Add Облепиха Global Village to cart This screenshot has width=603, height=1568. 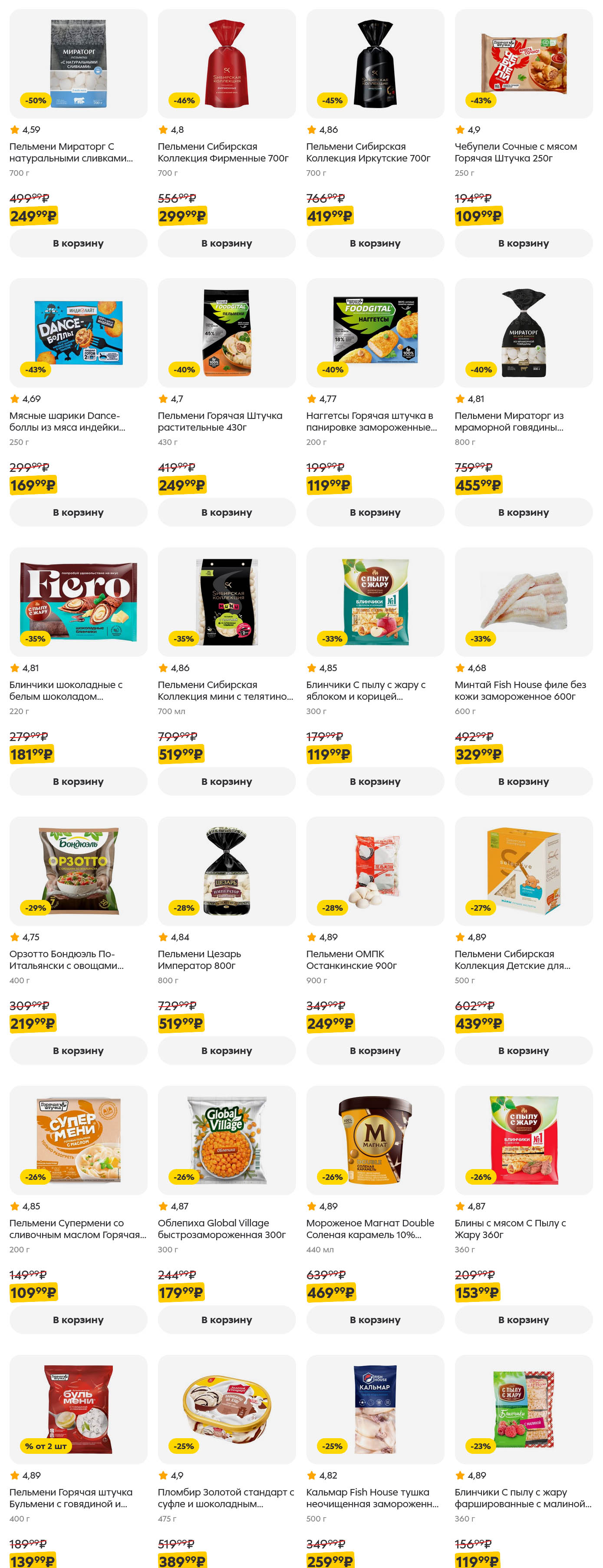[x=226, y=1319]
